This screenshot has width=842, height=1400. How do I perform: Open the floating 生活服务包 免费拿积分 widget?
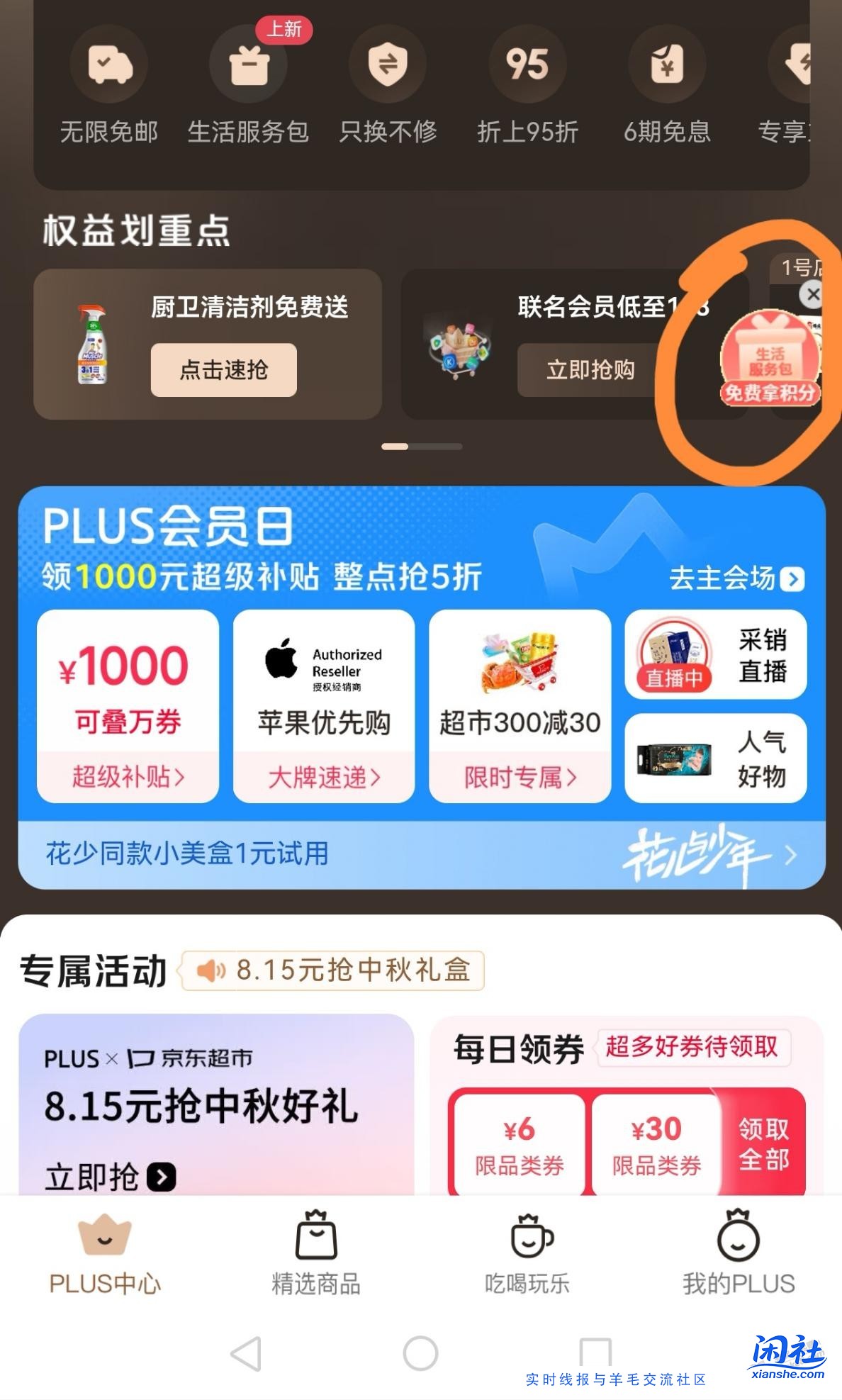click(x=769, y=362)
